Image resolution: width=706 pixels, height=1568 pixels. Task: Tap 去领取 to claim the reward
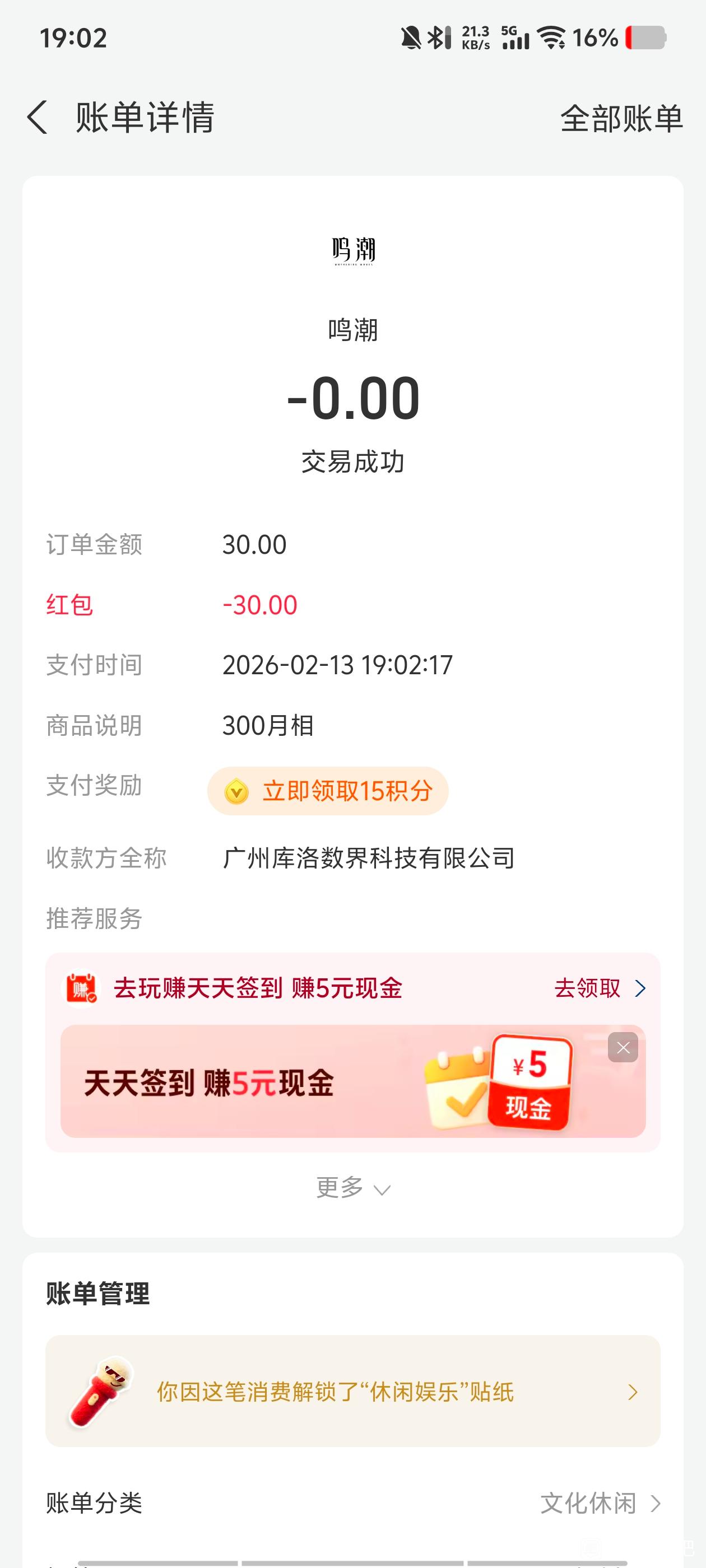tap(599, 988)
